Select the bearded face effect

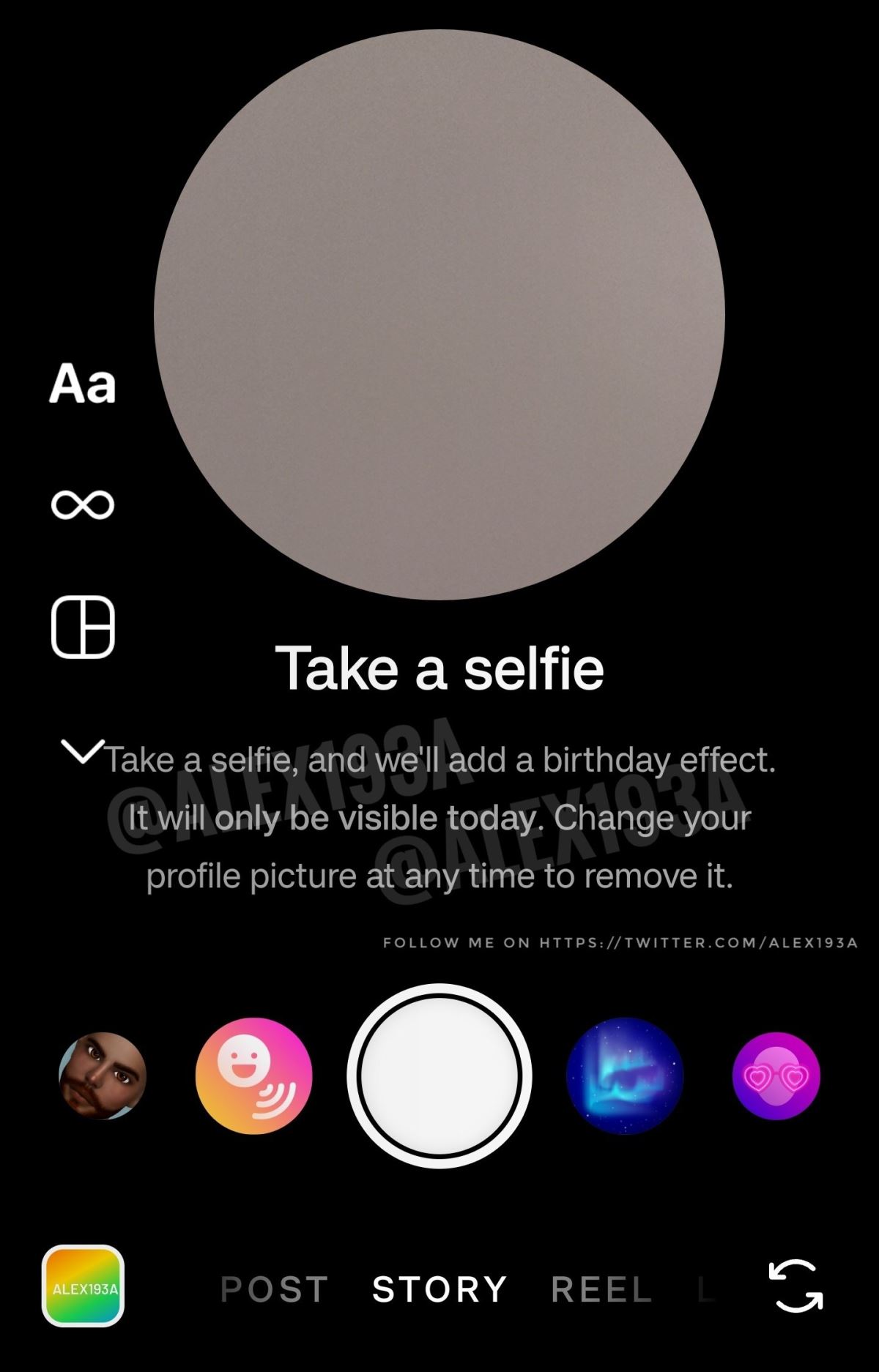[x=103, y=1075]
